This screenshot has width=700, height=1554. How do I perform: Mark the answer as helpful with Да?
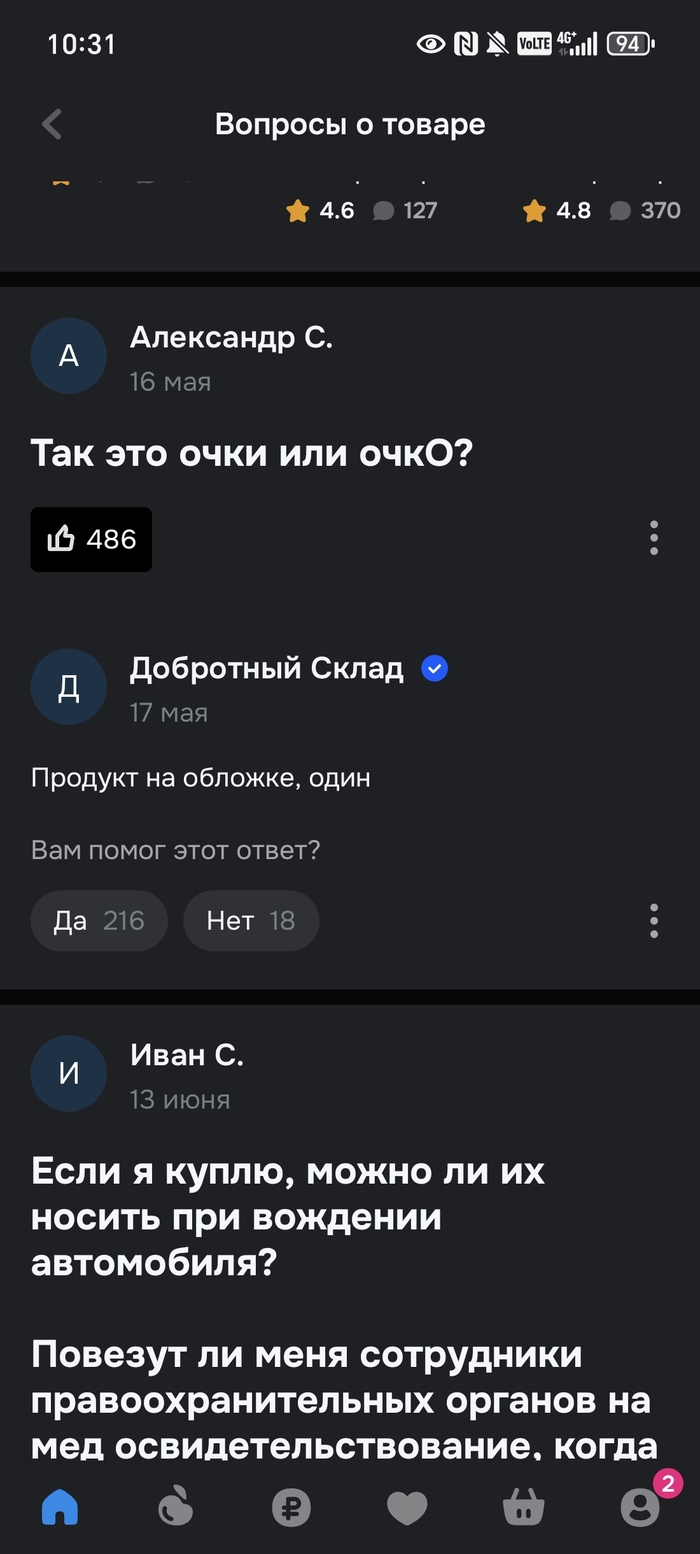(99, 920)
